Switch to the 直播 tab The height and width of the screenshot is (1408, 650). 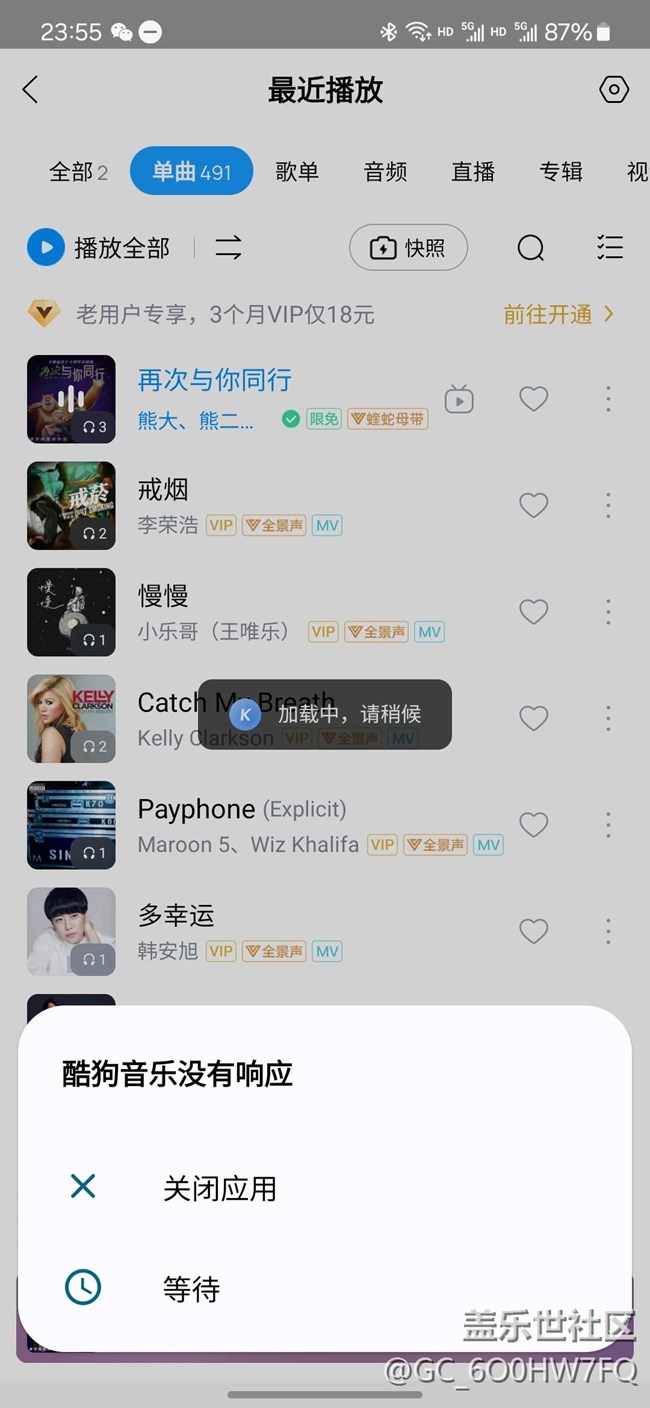point(473,172)
